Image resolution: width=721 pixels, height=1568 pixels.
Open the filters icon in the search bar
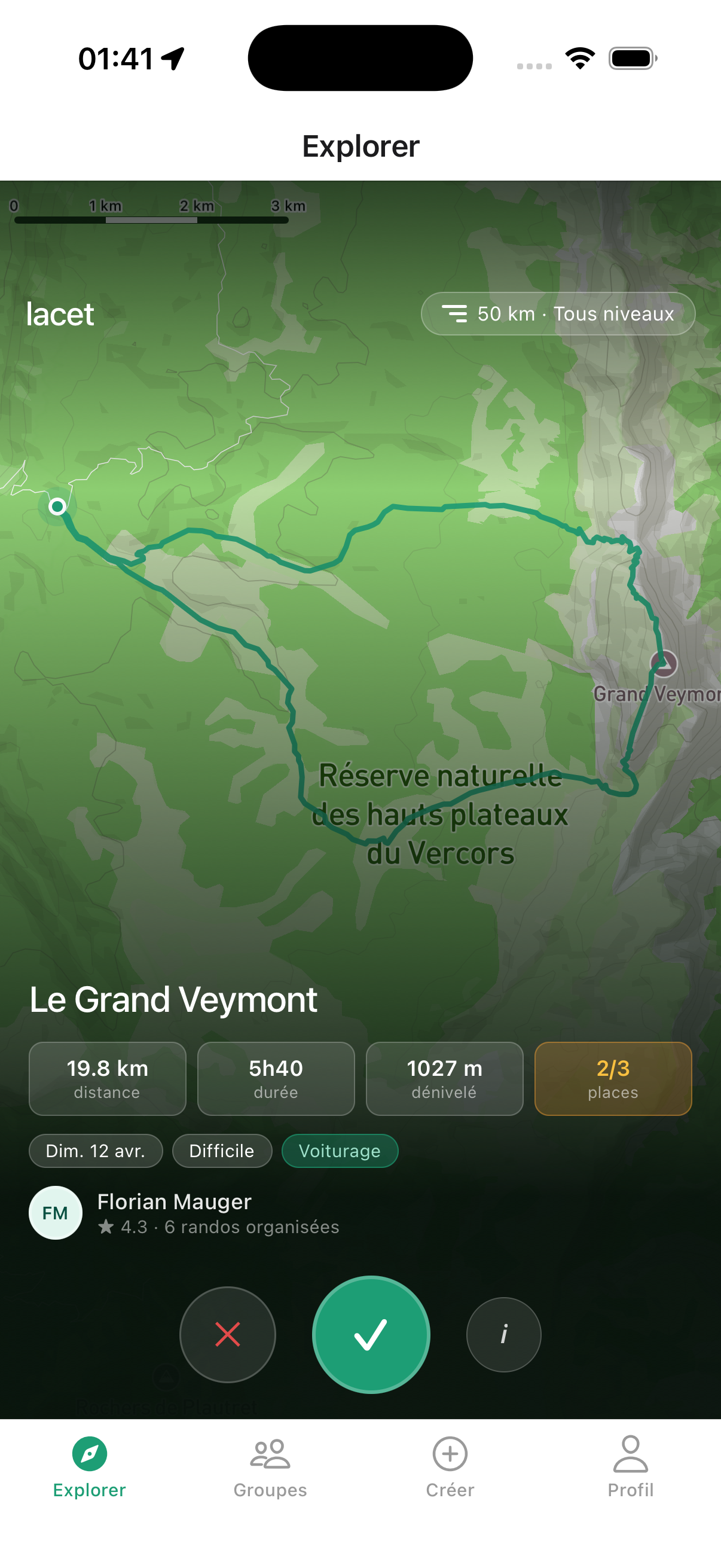point(455,313)
